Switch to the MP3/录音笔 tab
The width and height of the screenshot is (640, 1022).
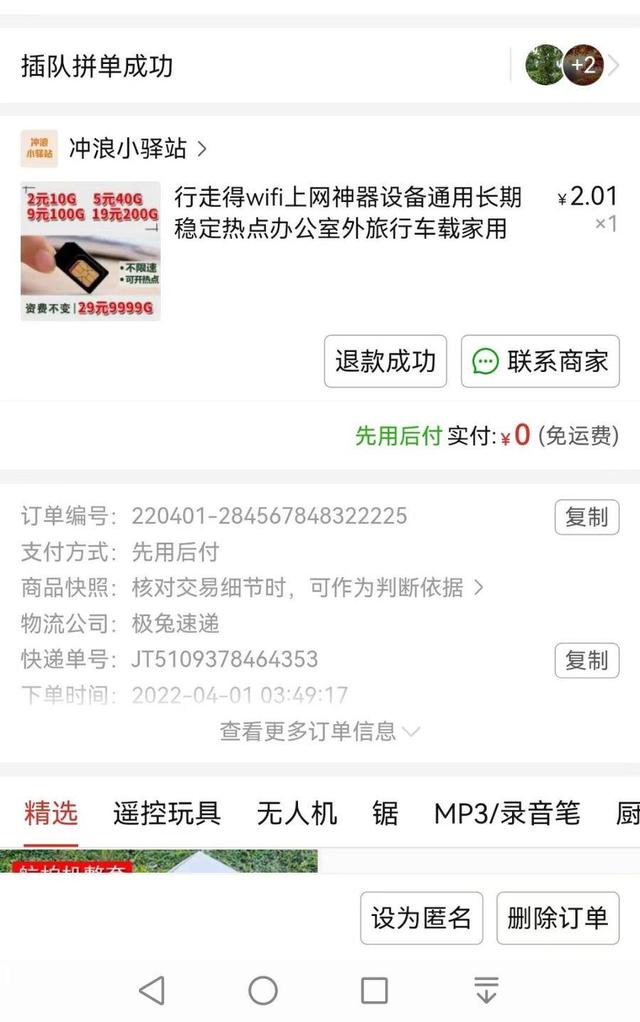click(506, 813)
